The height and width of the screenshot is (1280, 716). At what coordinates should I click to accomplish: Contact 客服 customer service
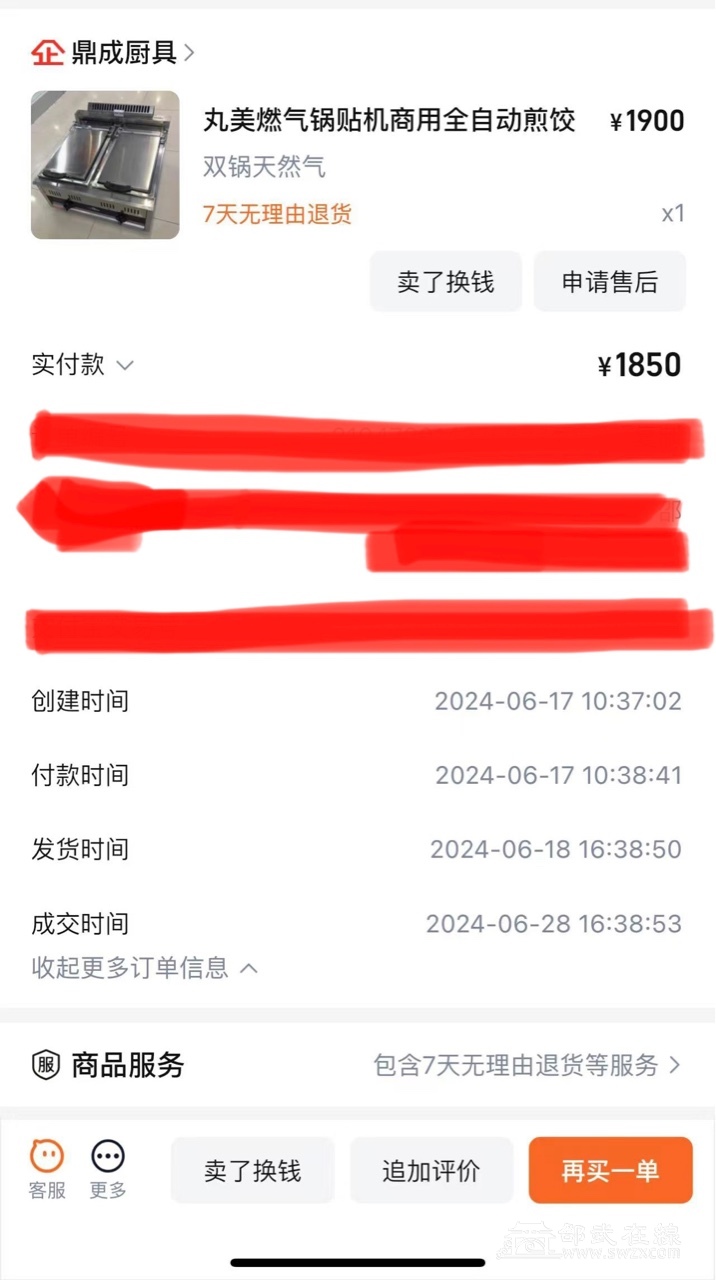point(47,1168)
